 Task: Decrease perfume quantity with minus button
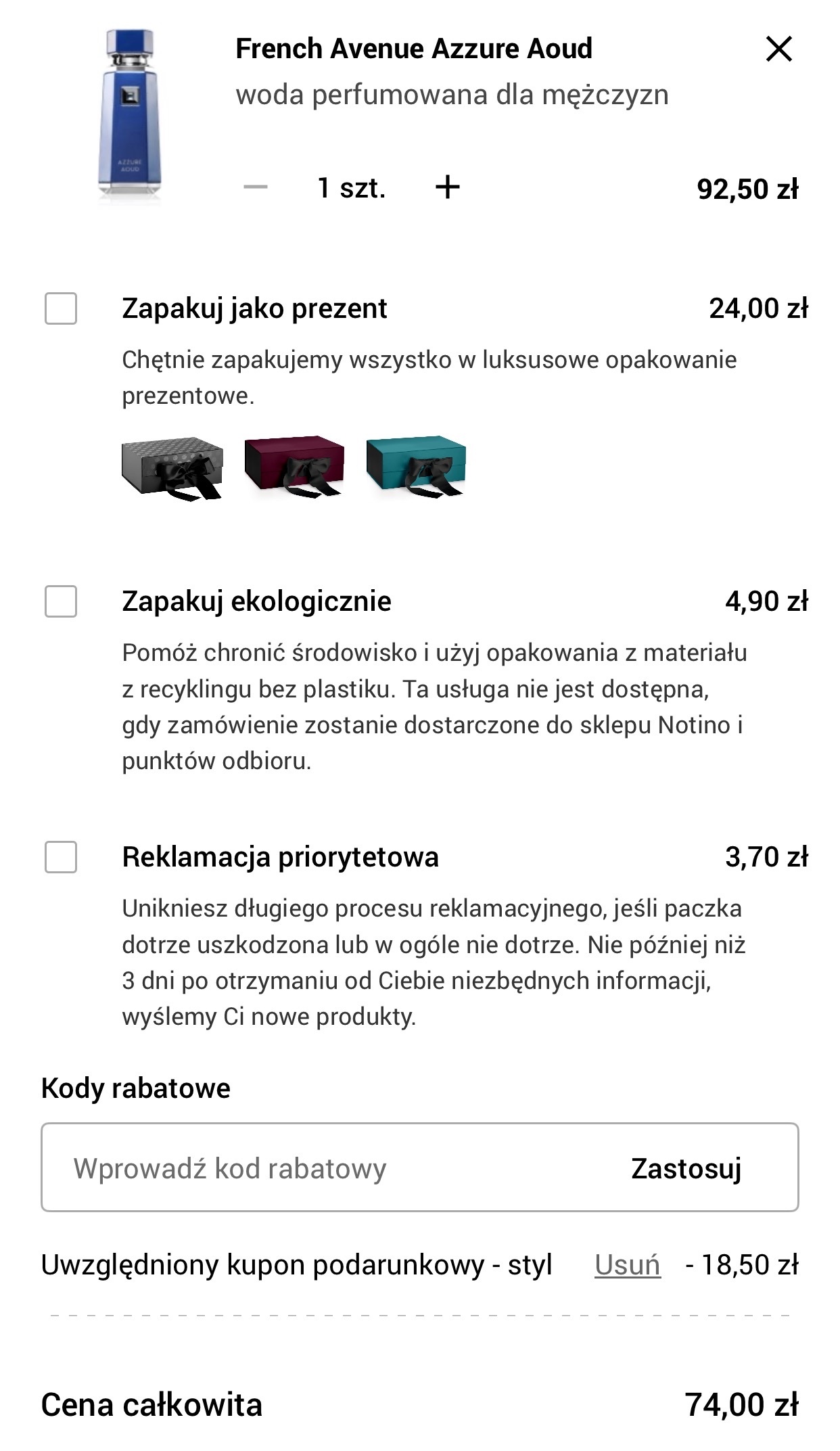tap(256, 187)
